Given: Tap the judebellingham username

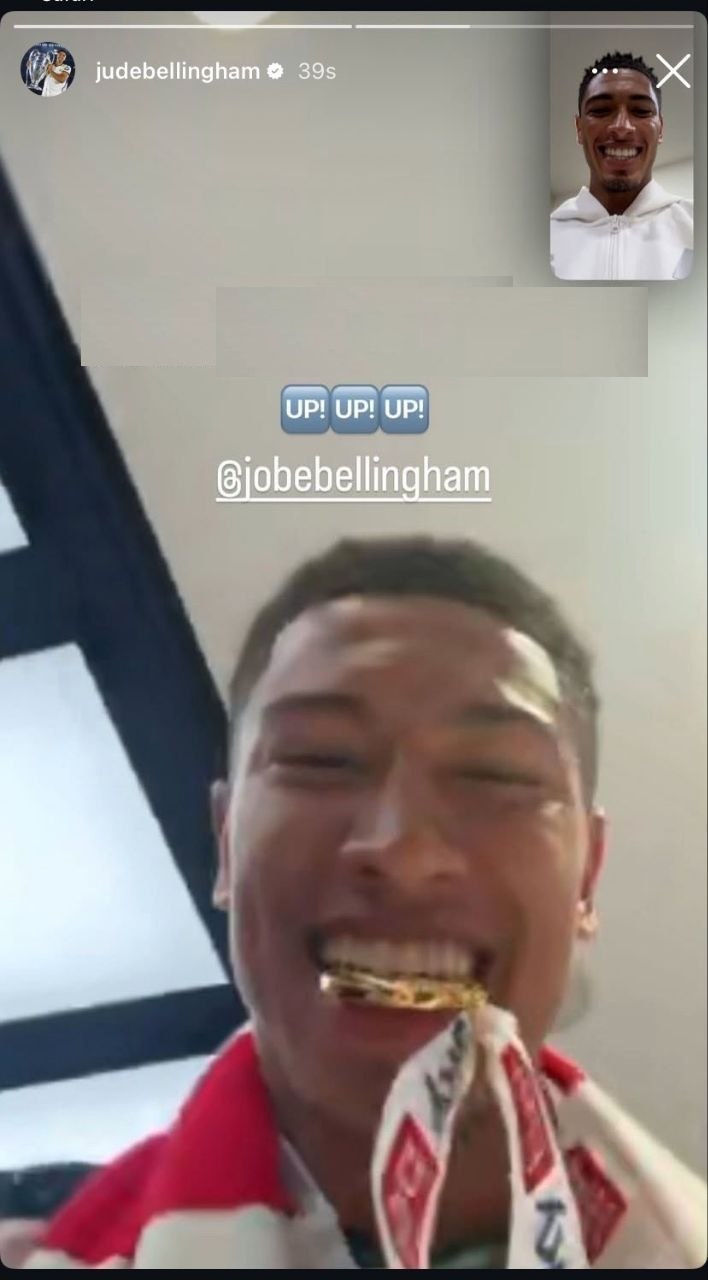Looking at the screenshot, I should coord(177,71).
